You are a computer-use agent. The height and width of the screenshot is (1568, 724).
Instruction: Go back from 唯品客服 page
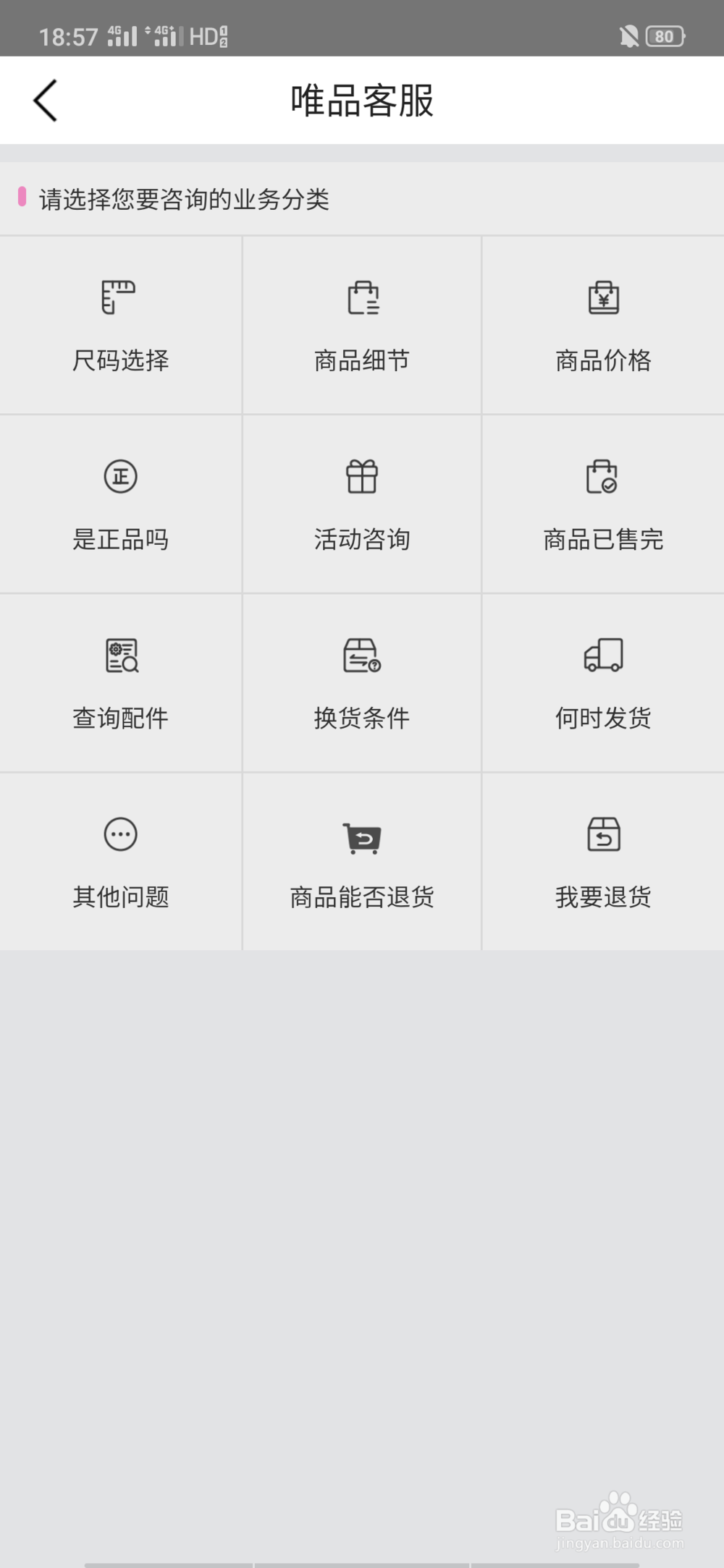(45, 101)
